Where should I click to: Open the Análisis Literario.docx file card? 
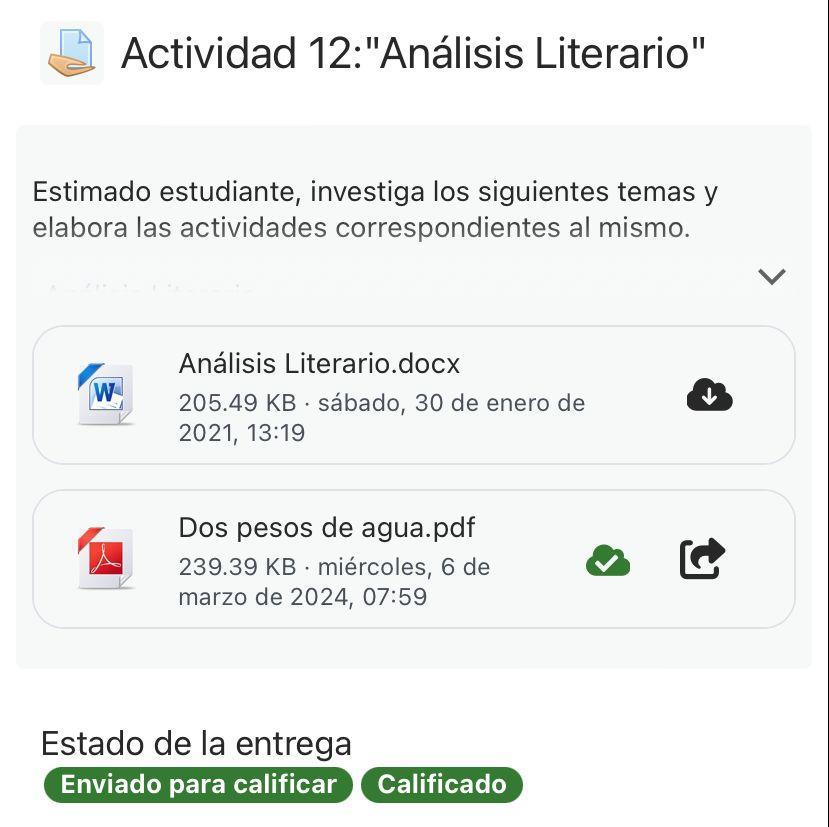tap(380, 396)
